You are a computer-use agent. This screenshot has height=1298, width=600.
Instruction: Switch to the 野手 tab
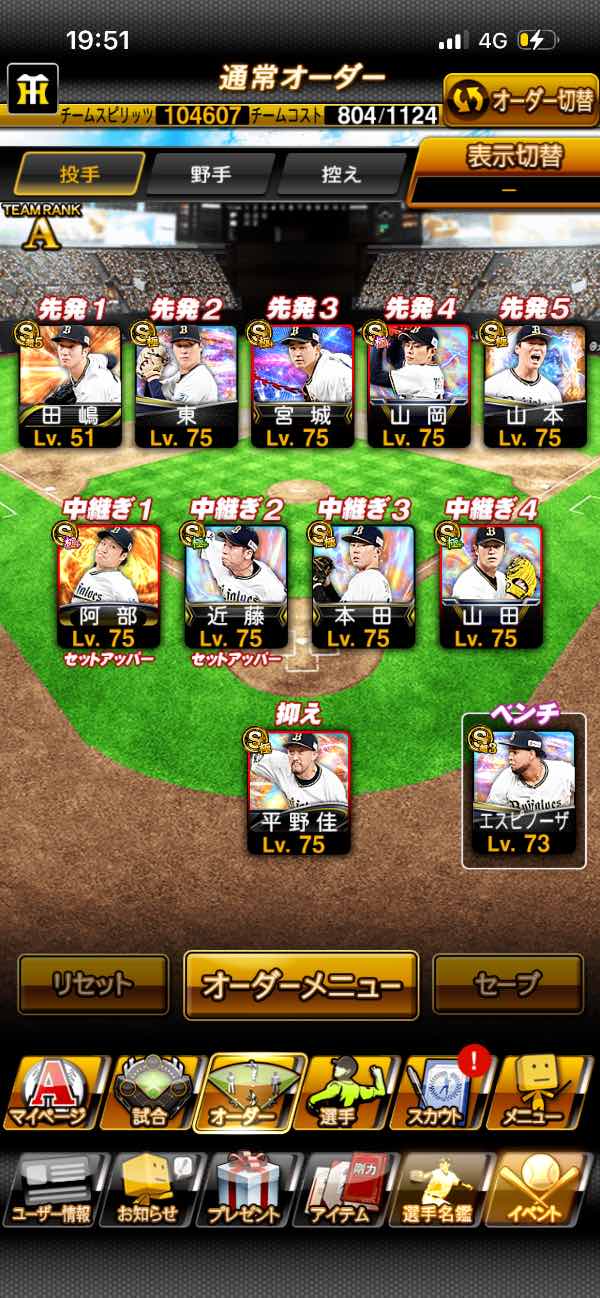(211, 173)
